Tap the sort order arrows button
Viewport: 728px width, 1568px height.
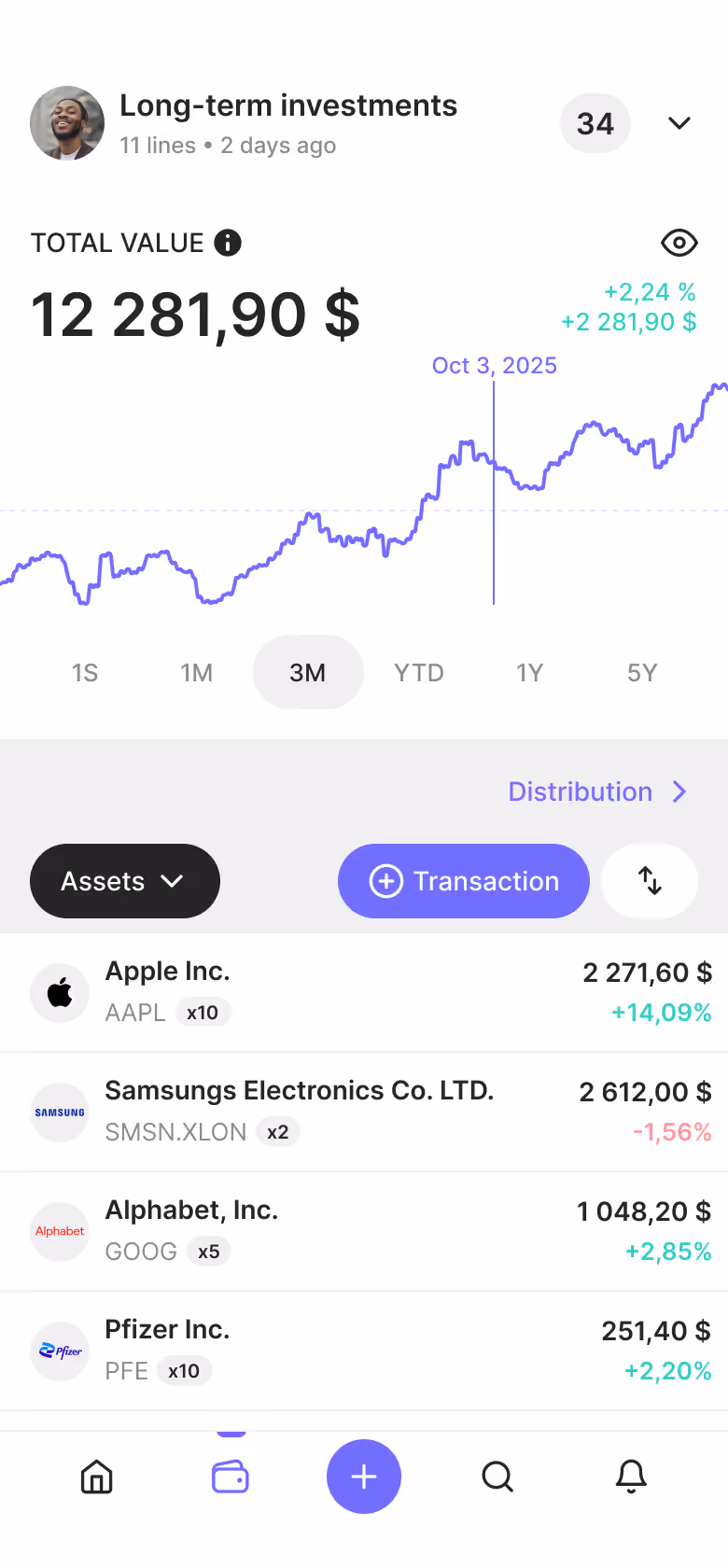point(650,881)
